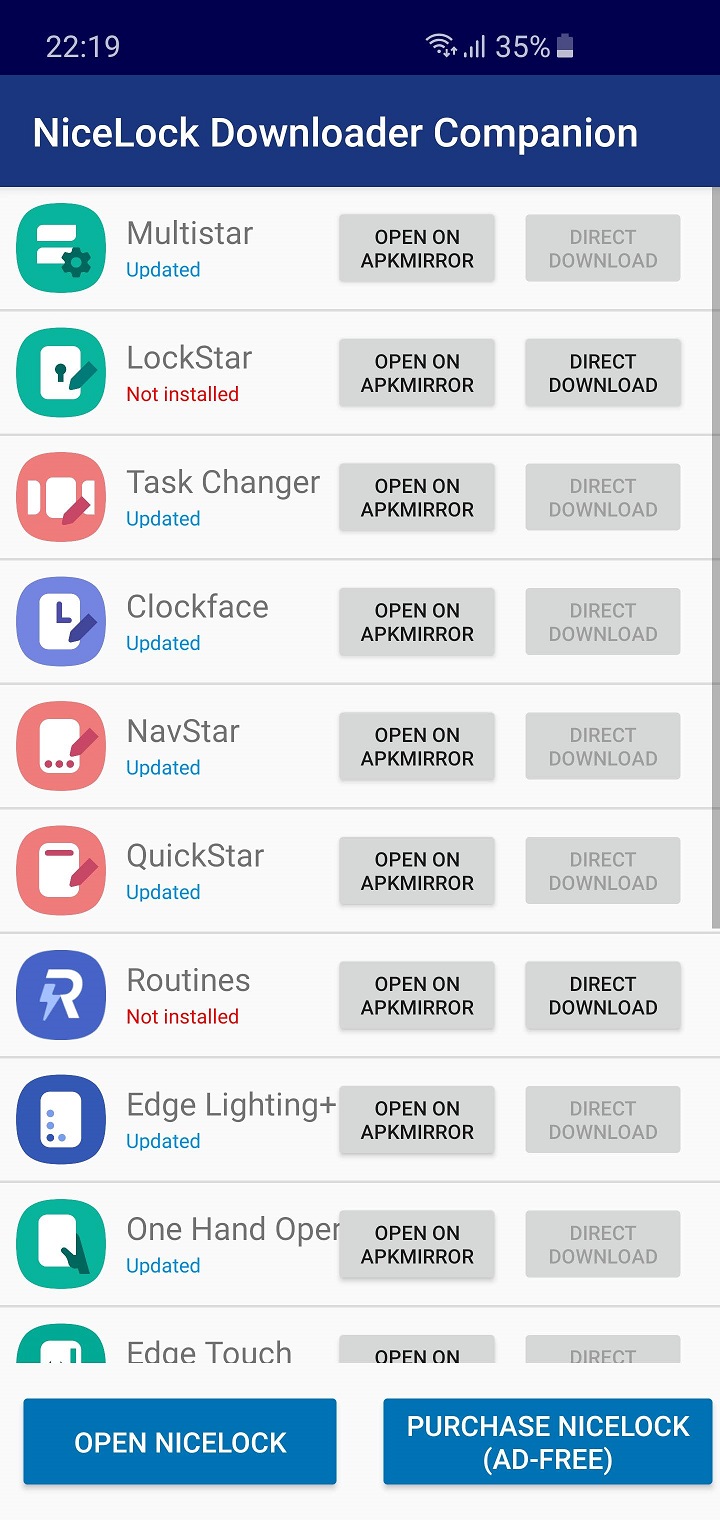
Task: Tap the QuickStar module icon
Action: point(61,870)
